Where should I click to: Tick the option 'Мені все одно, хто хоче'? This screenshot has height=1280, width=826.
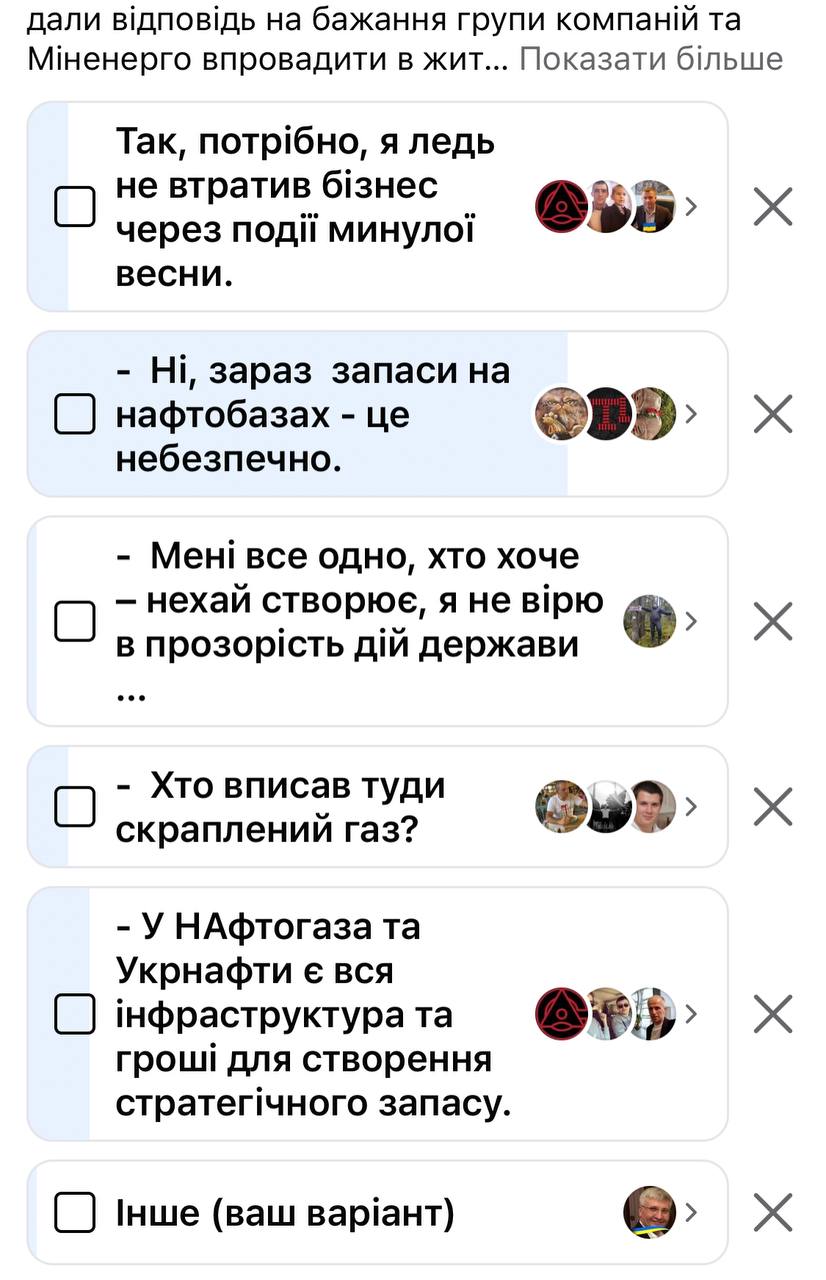[x=74, y=621]
